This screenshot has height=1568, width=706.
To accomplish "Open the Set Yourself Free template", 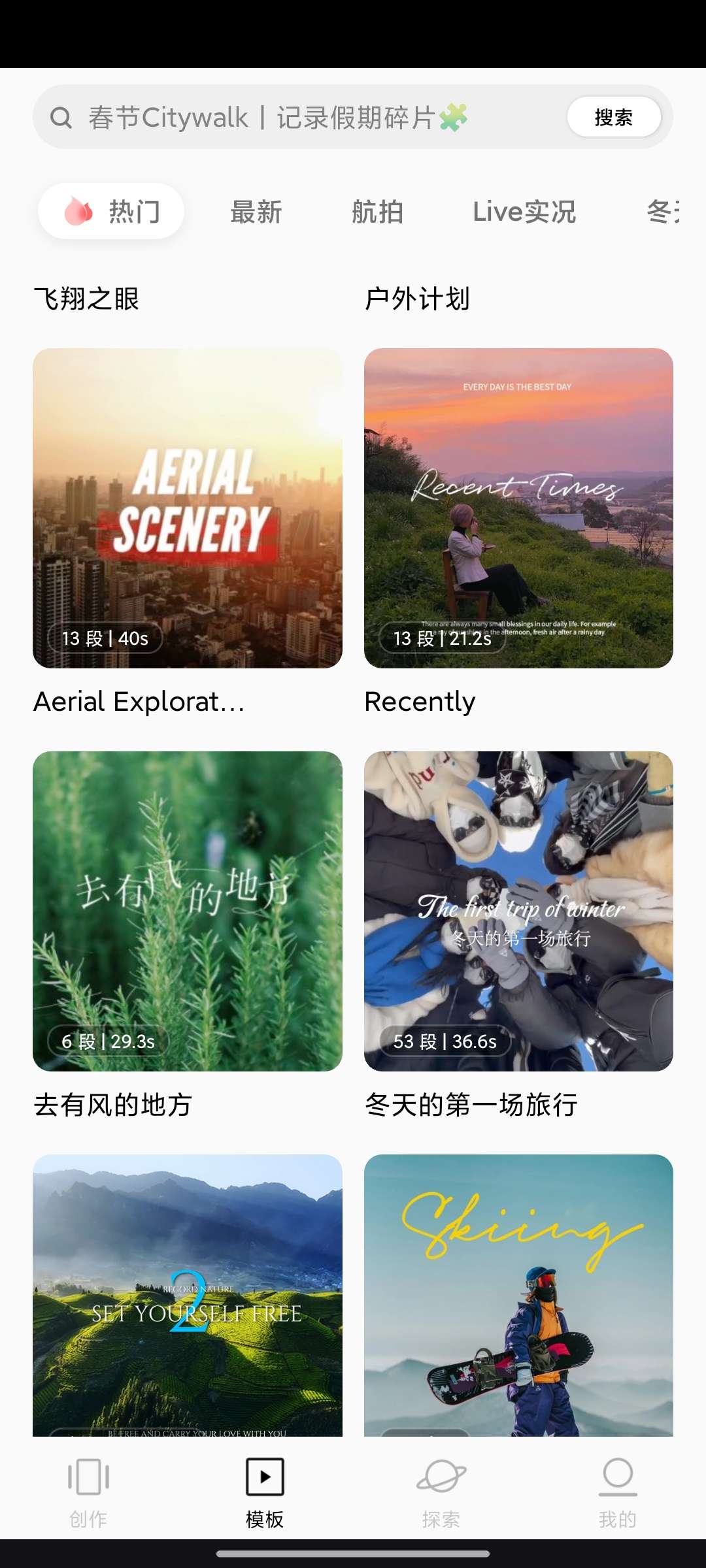I will point(188,1295).
